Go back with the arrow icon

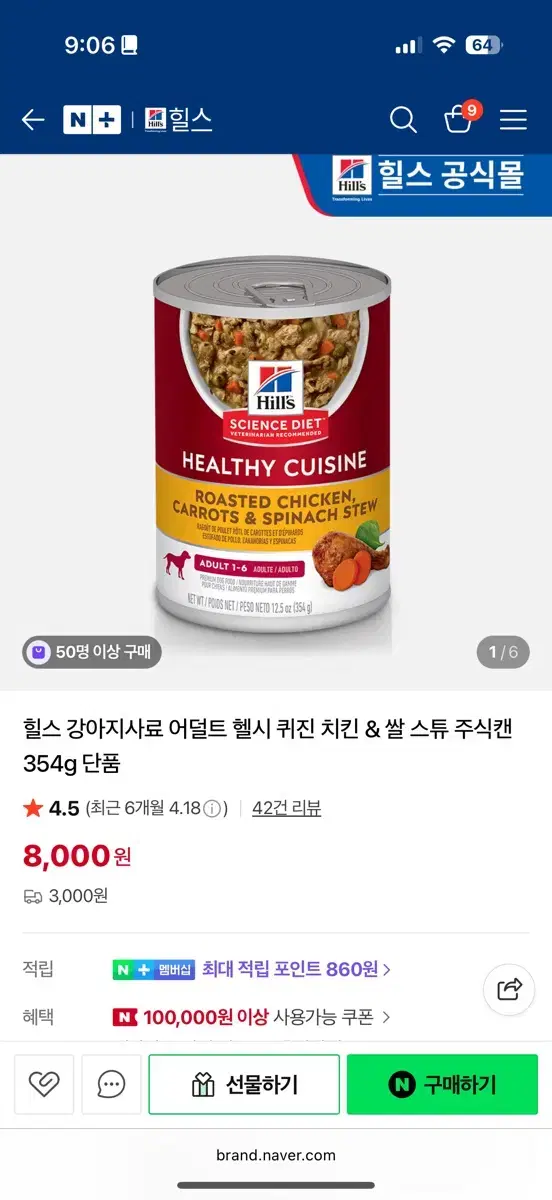click(x=33, y=120)
